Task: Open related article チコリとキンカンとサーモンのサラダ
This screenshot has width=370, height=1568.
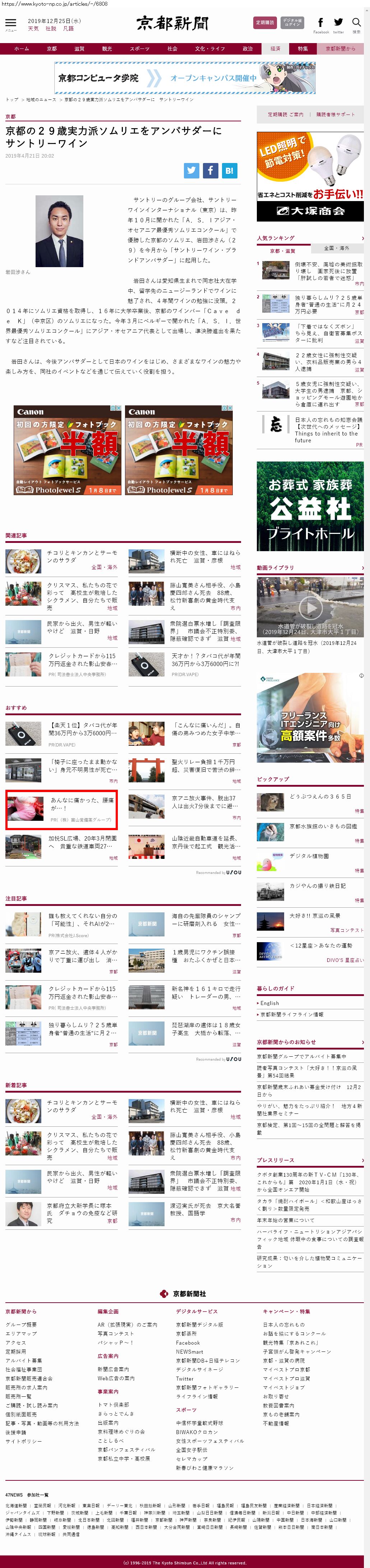Action: pos(82,556)
